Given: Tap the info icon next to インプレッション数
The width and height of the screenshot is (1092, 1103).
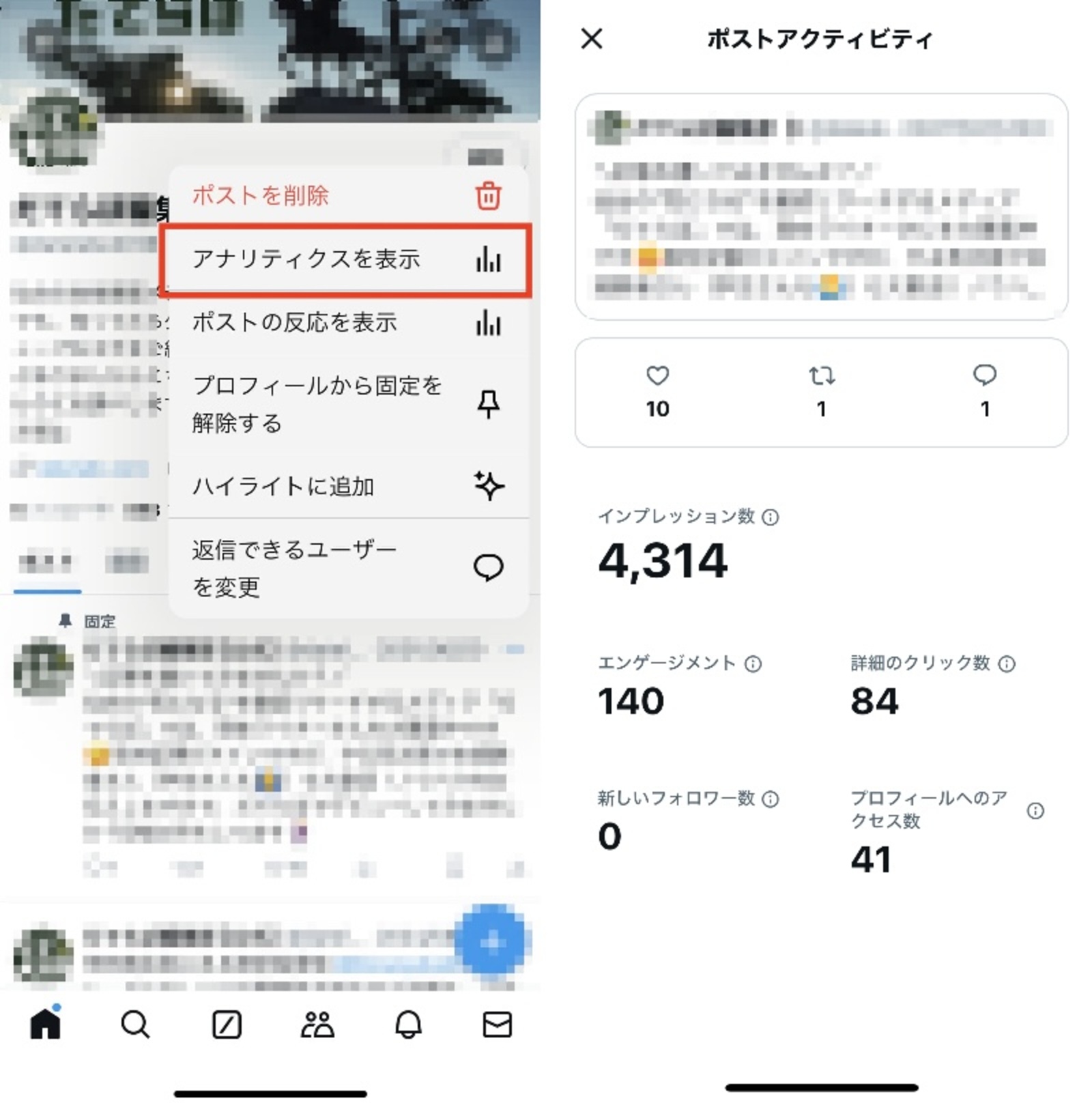Looking at the screenshot, I should point(772,517).
